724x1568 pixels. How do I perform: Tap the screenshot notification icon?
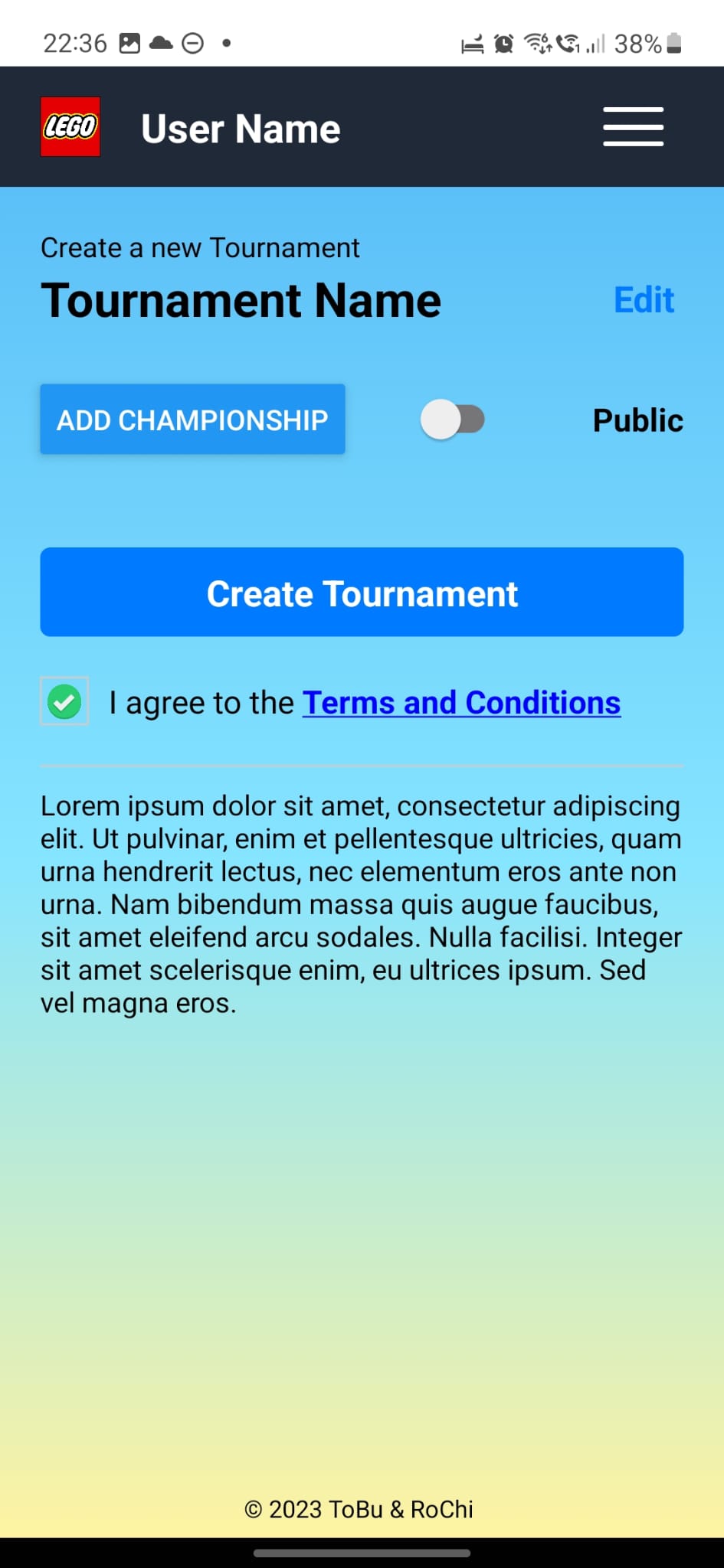128,43
